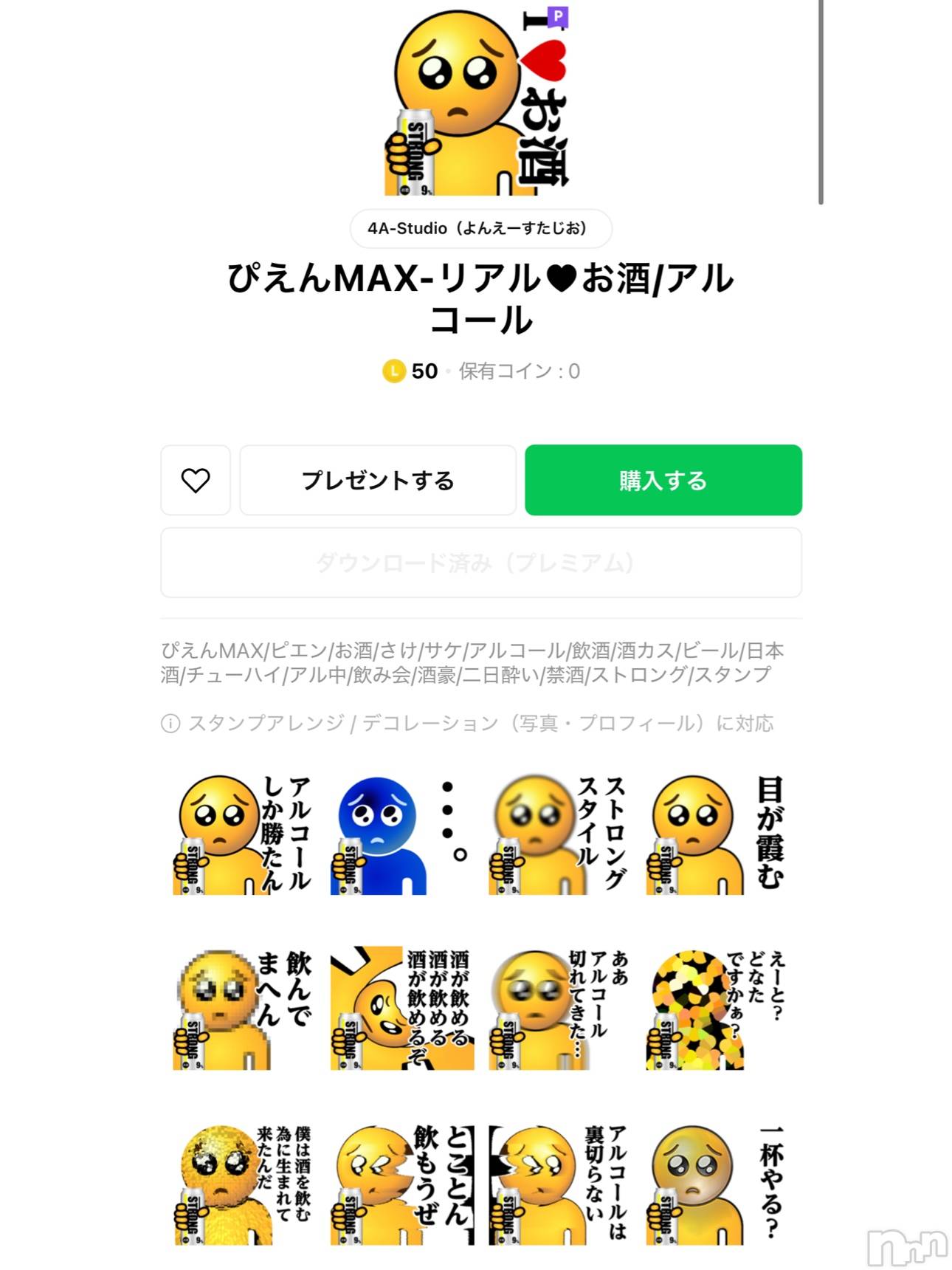
Task: Add this sticker set to favorites
Action: 196,480
